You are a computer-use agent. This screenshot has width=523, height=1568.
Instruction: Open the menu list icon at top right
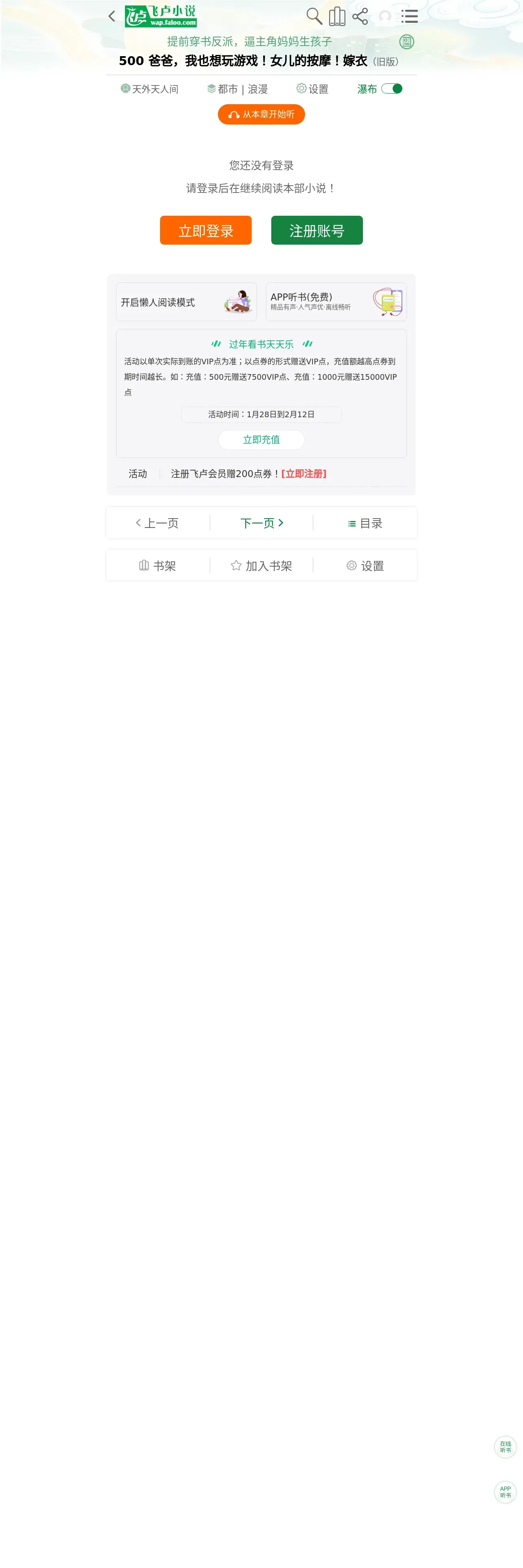click(410, 16)
